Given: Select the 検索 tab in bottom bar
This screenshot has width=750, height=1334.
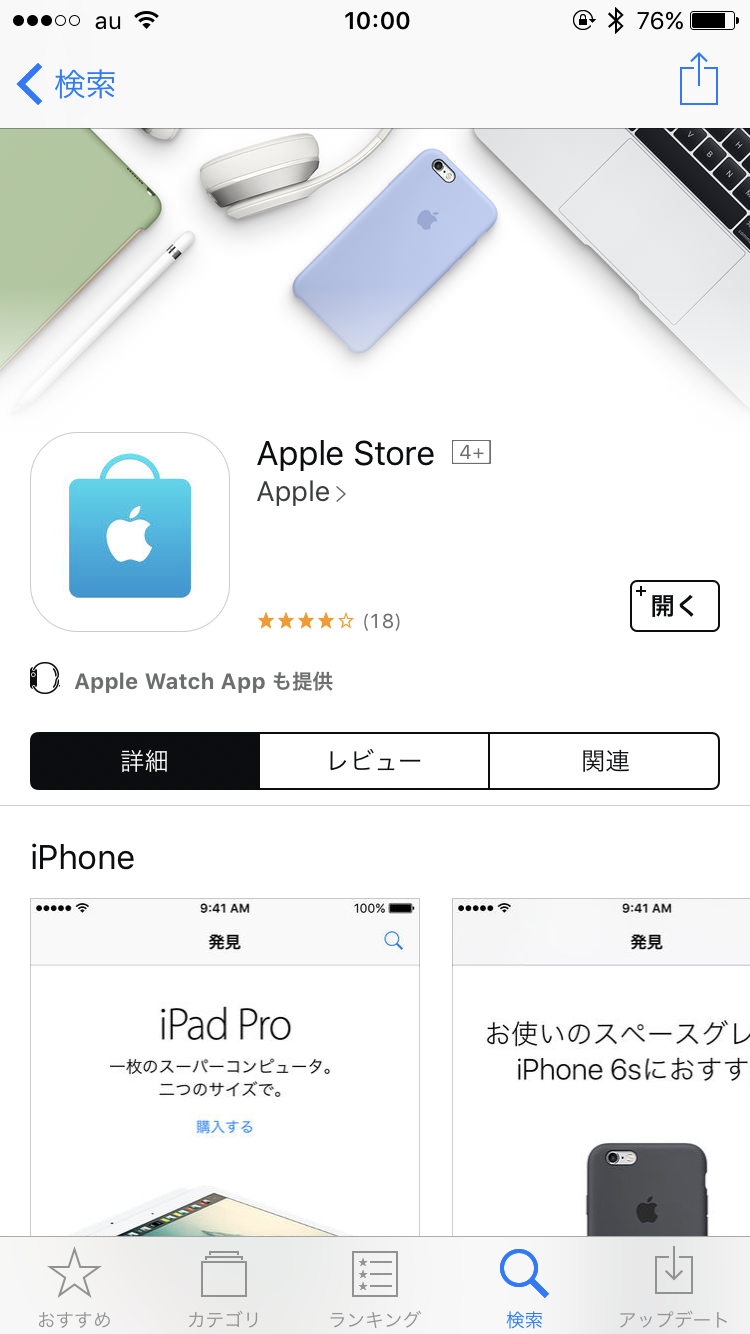Looking at the screenshot, I should point(524,1287).
